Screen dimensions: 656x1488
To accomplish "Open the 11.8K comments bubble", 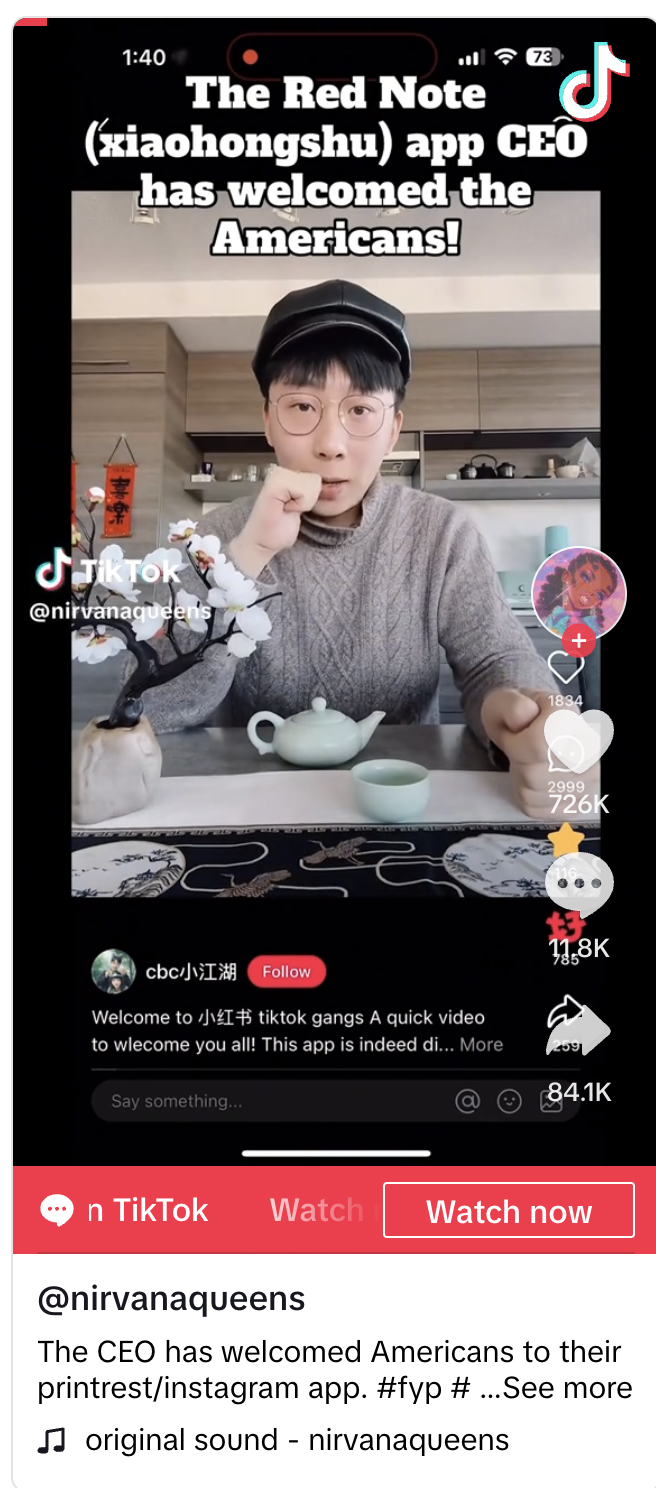I will click(579, 886).
